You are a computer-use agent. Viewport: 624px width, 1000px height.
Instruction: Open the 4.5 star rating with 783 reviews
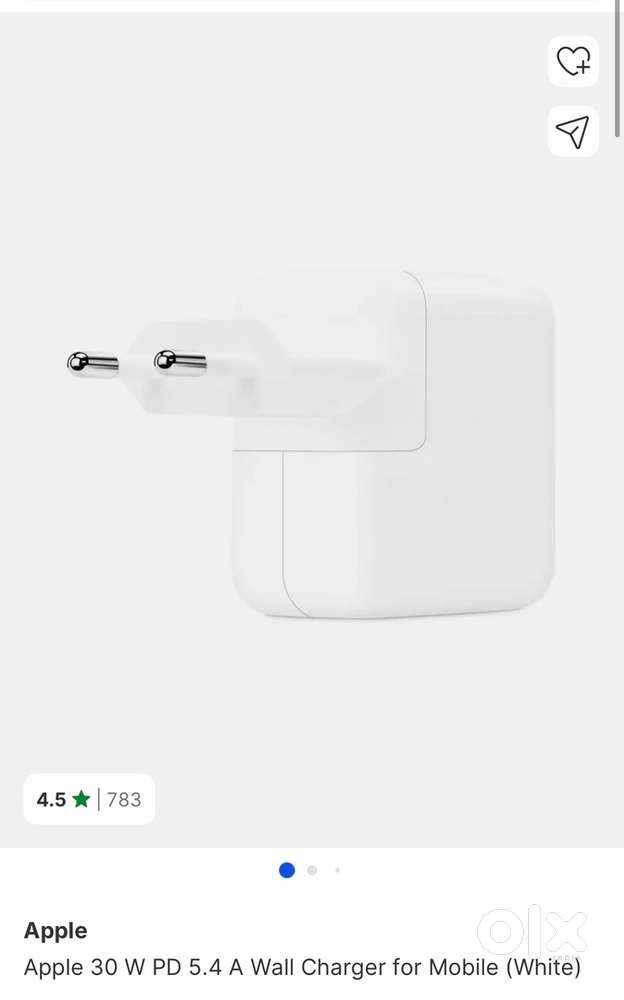pos(89,799)
